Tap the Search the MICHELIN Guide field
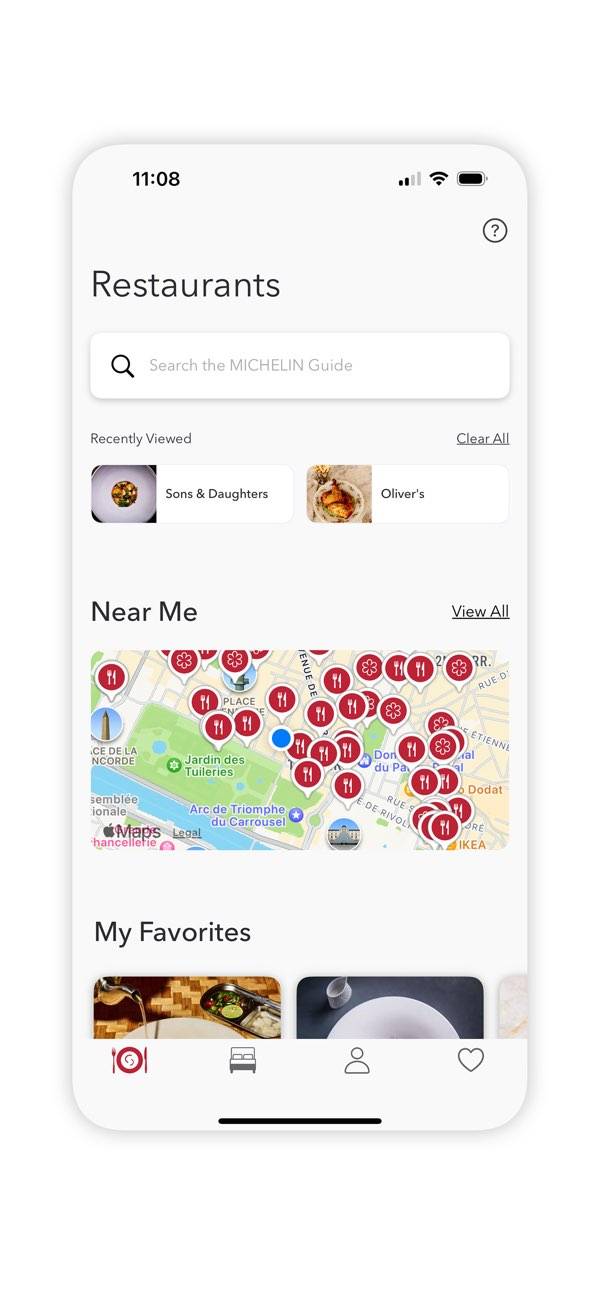Screen dimensions: 600x1299 pyautogui.click(x=300, y=366)
